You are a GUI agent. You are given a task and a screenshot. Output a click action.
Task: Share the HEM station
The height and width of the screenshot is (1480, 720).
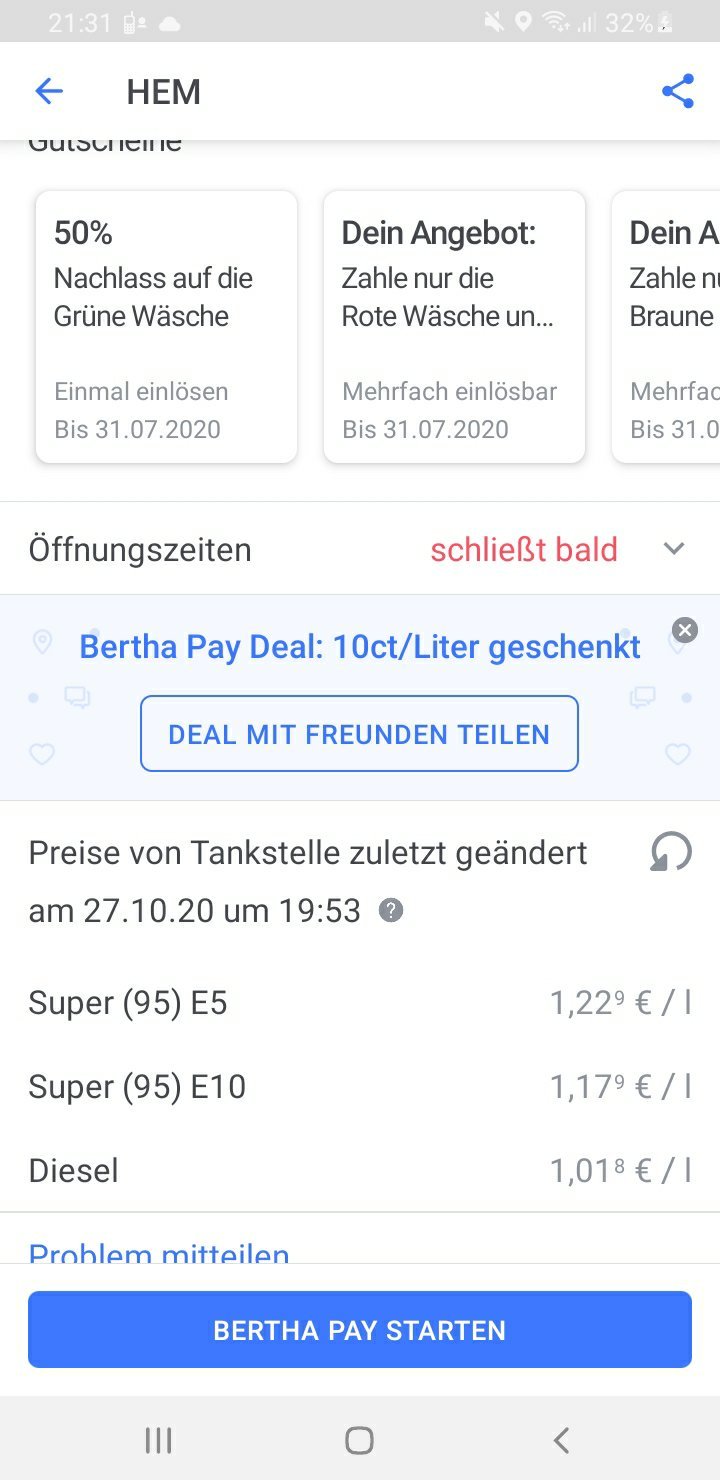click(x=678, y=92)
